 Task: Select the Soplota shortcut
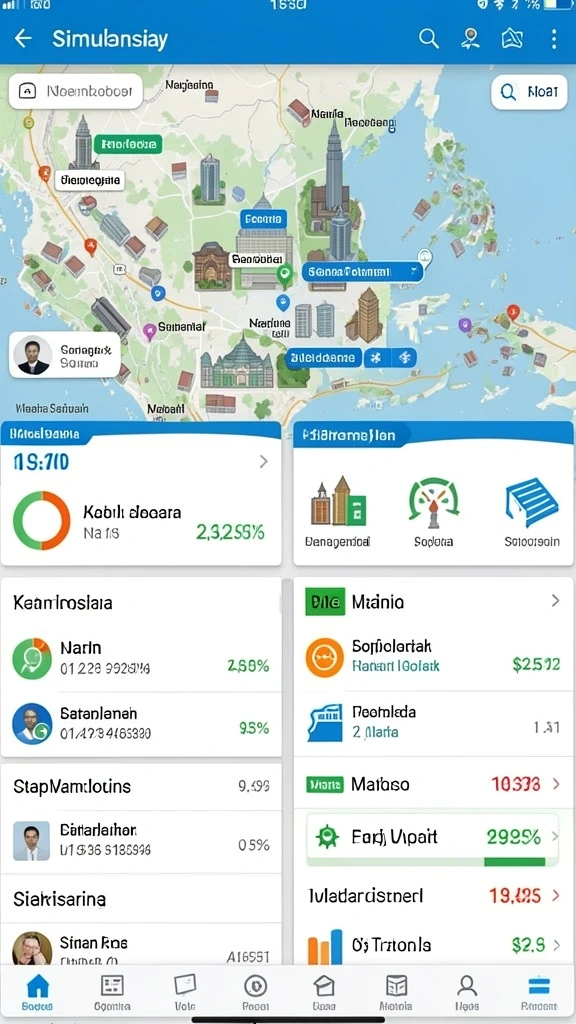[434, 511]
